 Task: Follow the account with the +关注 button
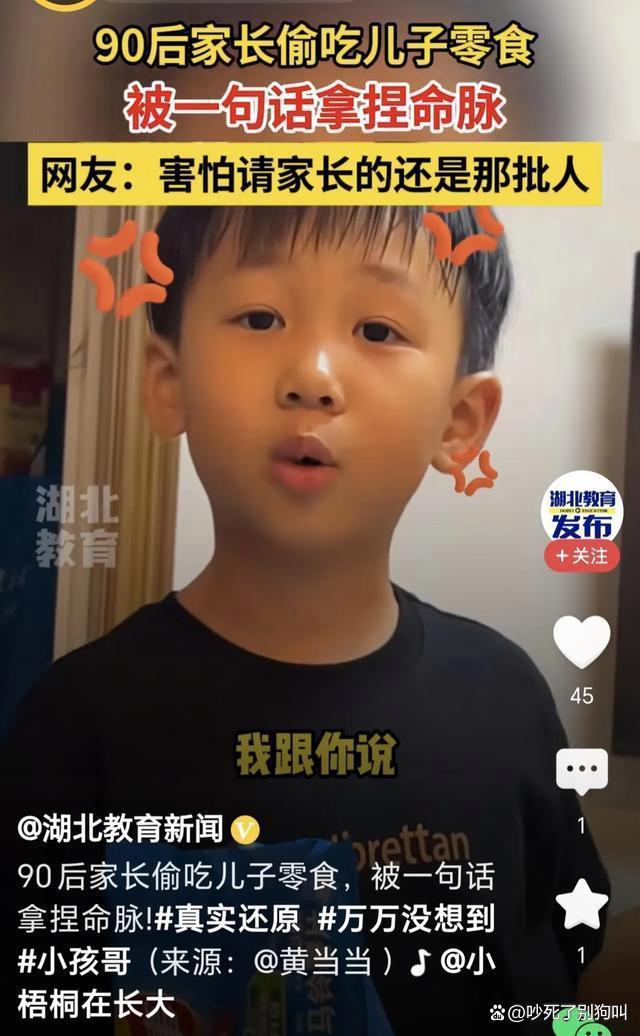[x=581, y=556]
